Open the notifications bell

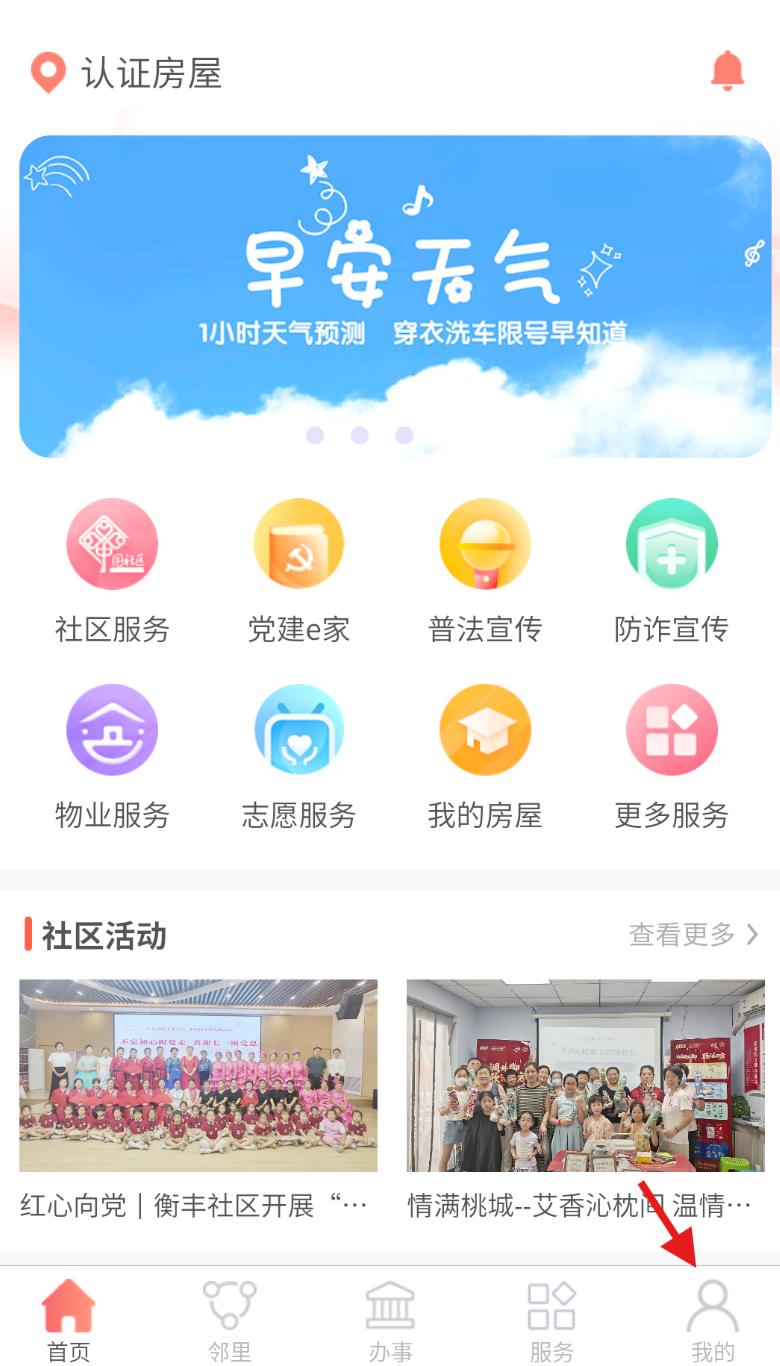(x=727, y=72)
